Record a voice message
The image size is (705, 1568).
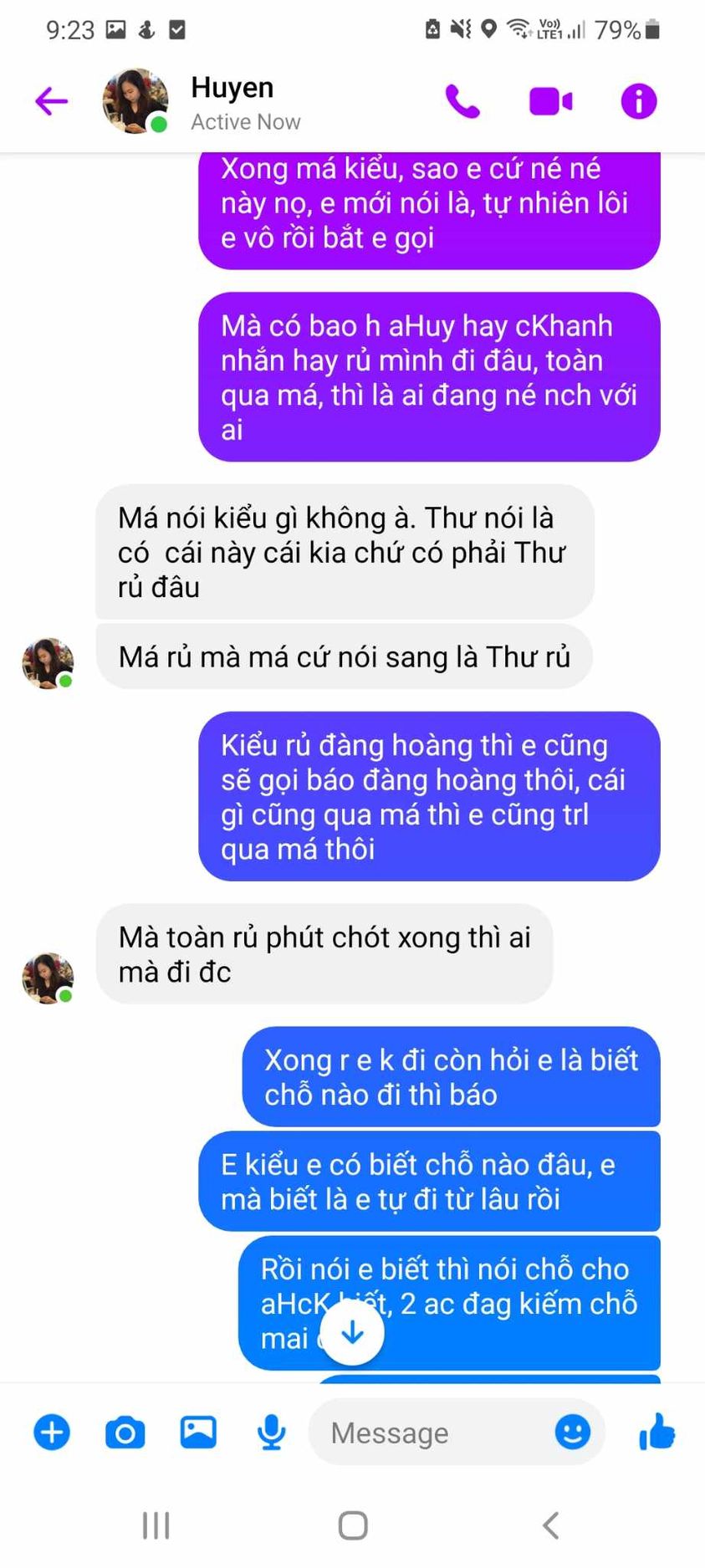271,1433
